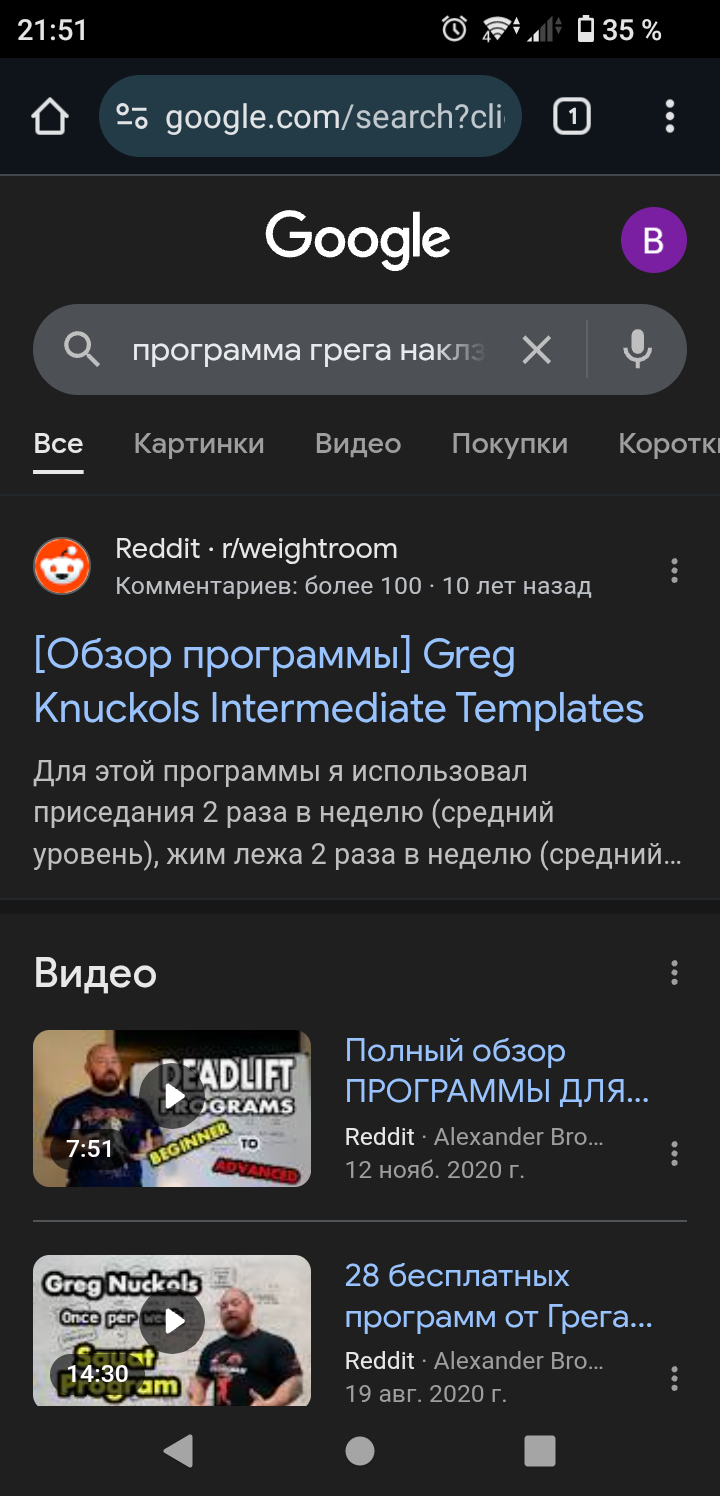Tap the browser home icon

[x=49, y=117]
